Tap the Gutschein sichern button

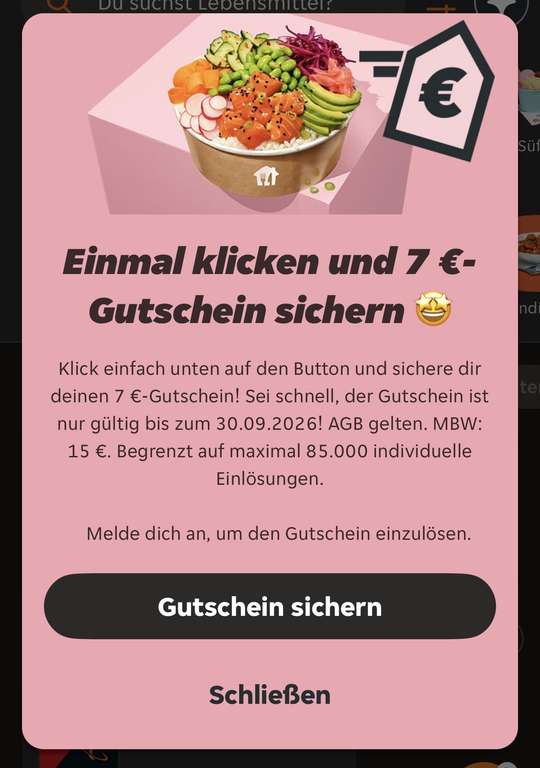pos(270,606)
